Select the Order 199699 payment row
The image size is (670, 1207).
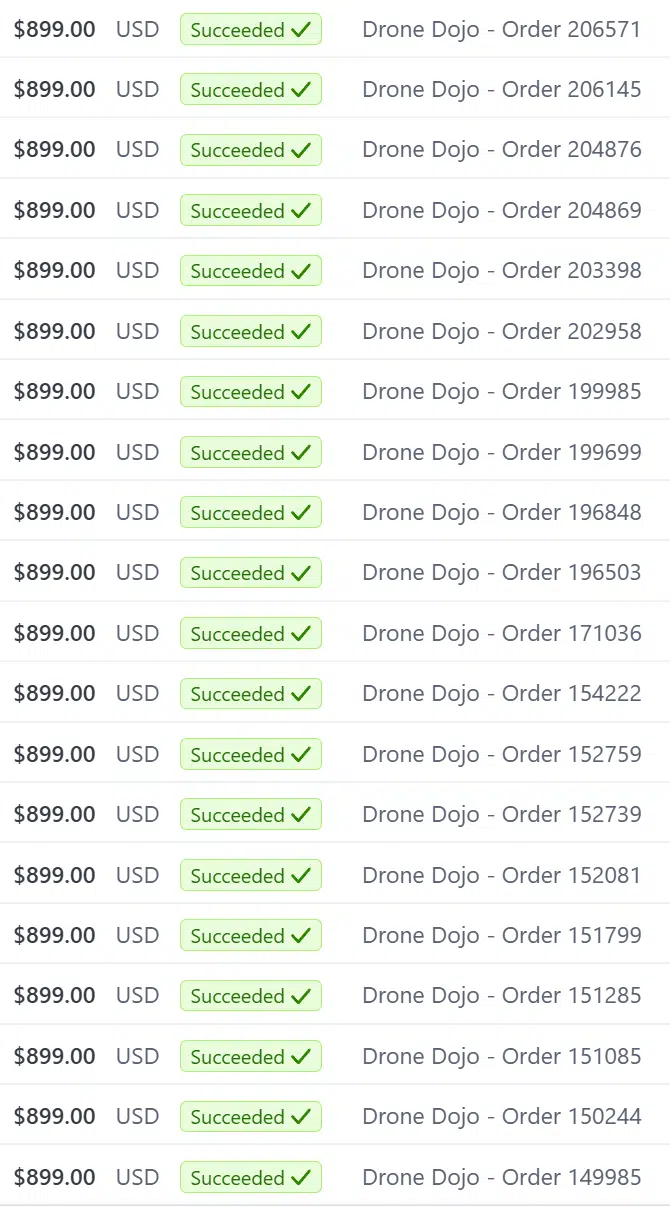(335, 452)
